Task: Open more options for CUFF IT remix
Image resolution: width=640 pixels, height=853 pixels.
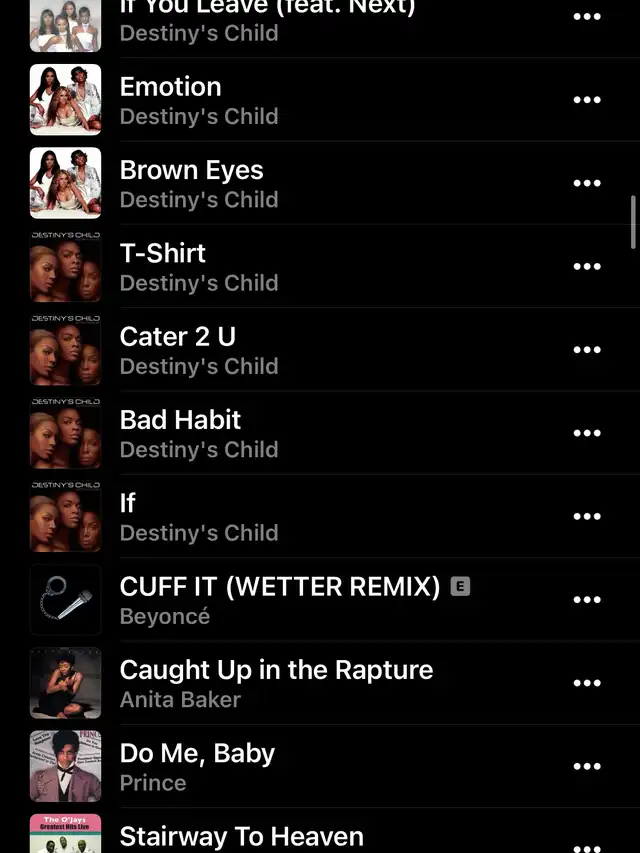Action: (586, 600)
